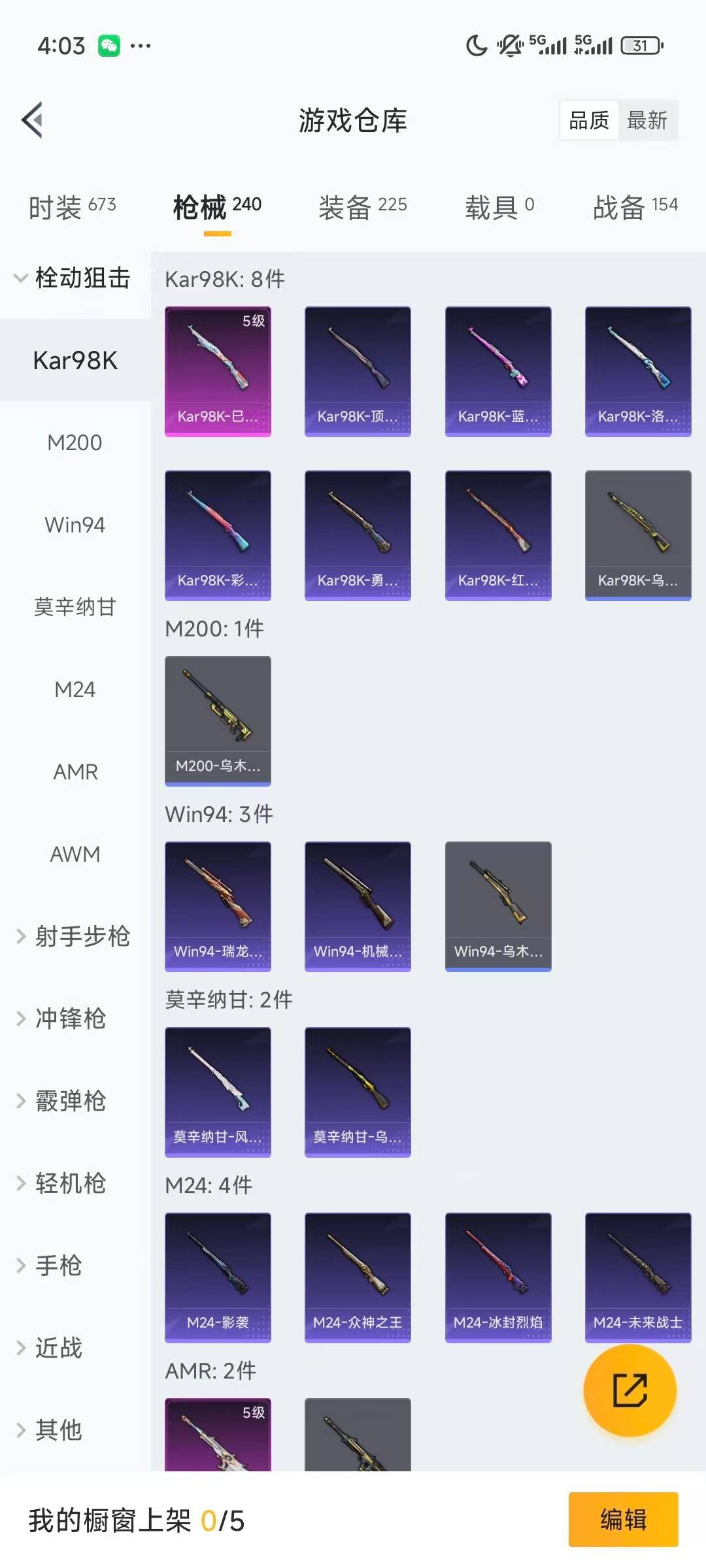Collapse the 栓动狙击 category
The image size is (706, 1568).
(73, 278)
